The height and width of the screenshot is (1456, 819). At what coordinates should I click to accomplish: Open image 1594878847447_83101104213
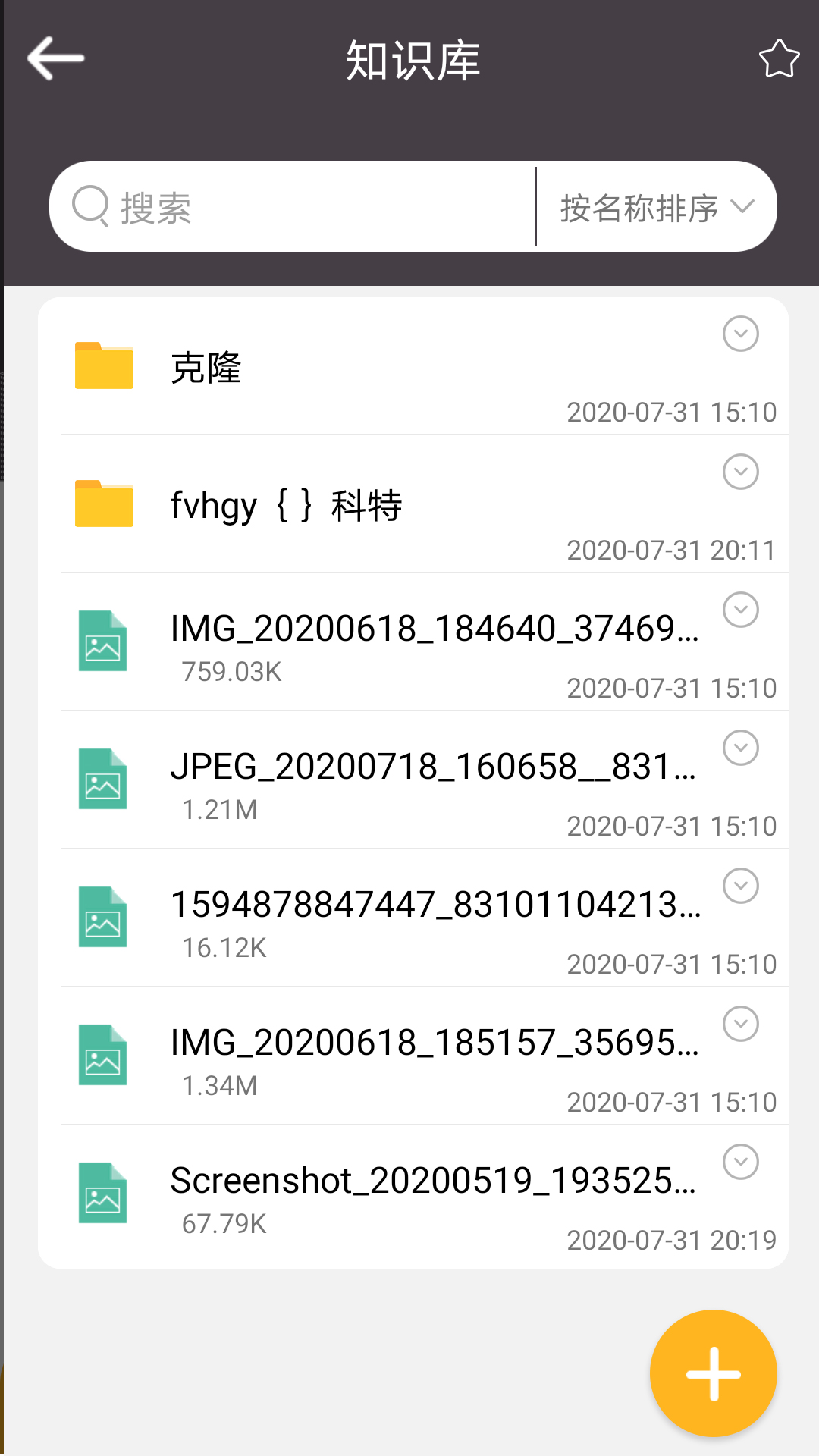pos(413,918)
